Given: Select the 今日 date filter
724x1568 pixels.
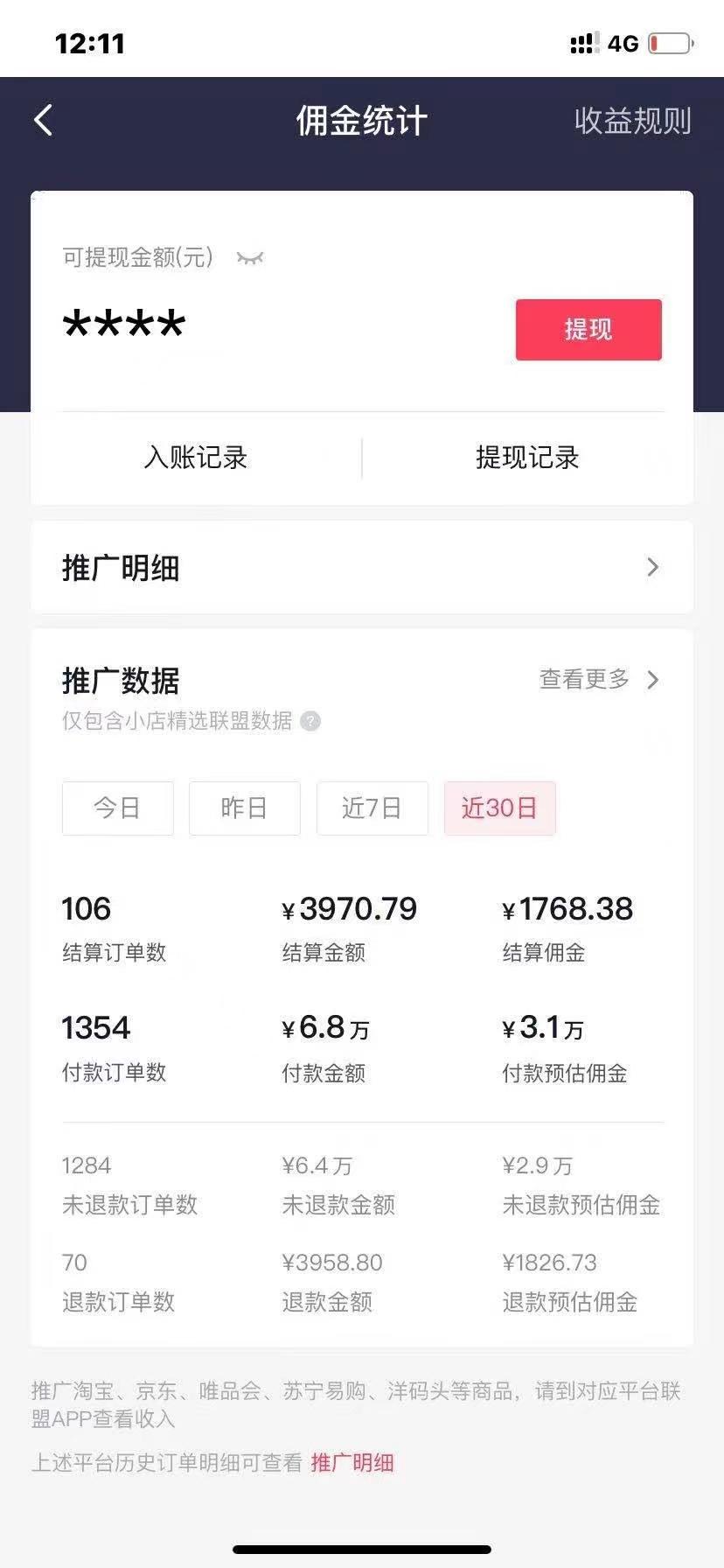Looking at the screenshot, I should pyautogui.click(x=117, y=808).
